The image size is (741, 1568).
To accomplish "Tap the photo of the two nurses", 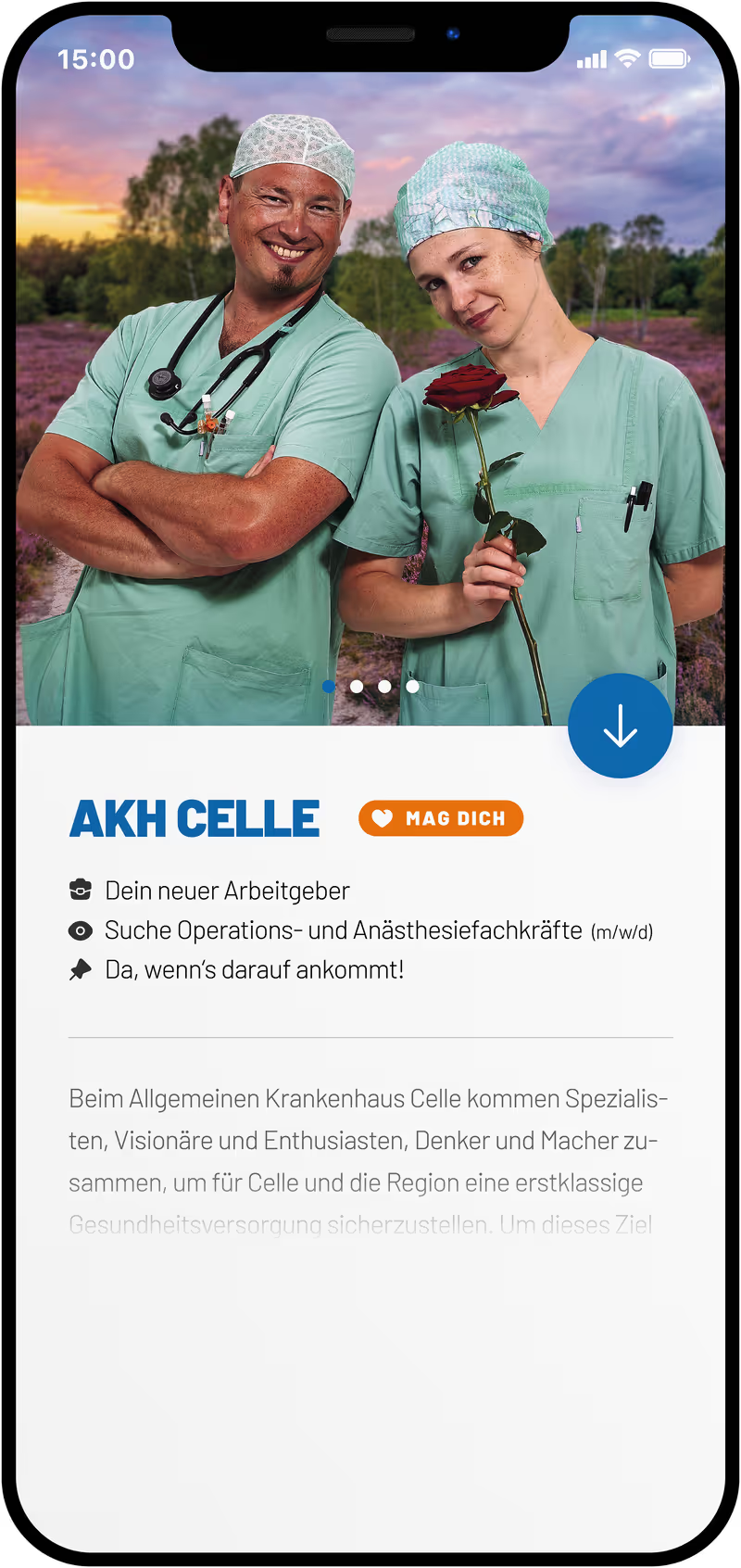I will pos(370,389).
